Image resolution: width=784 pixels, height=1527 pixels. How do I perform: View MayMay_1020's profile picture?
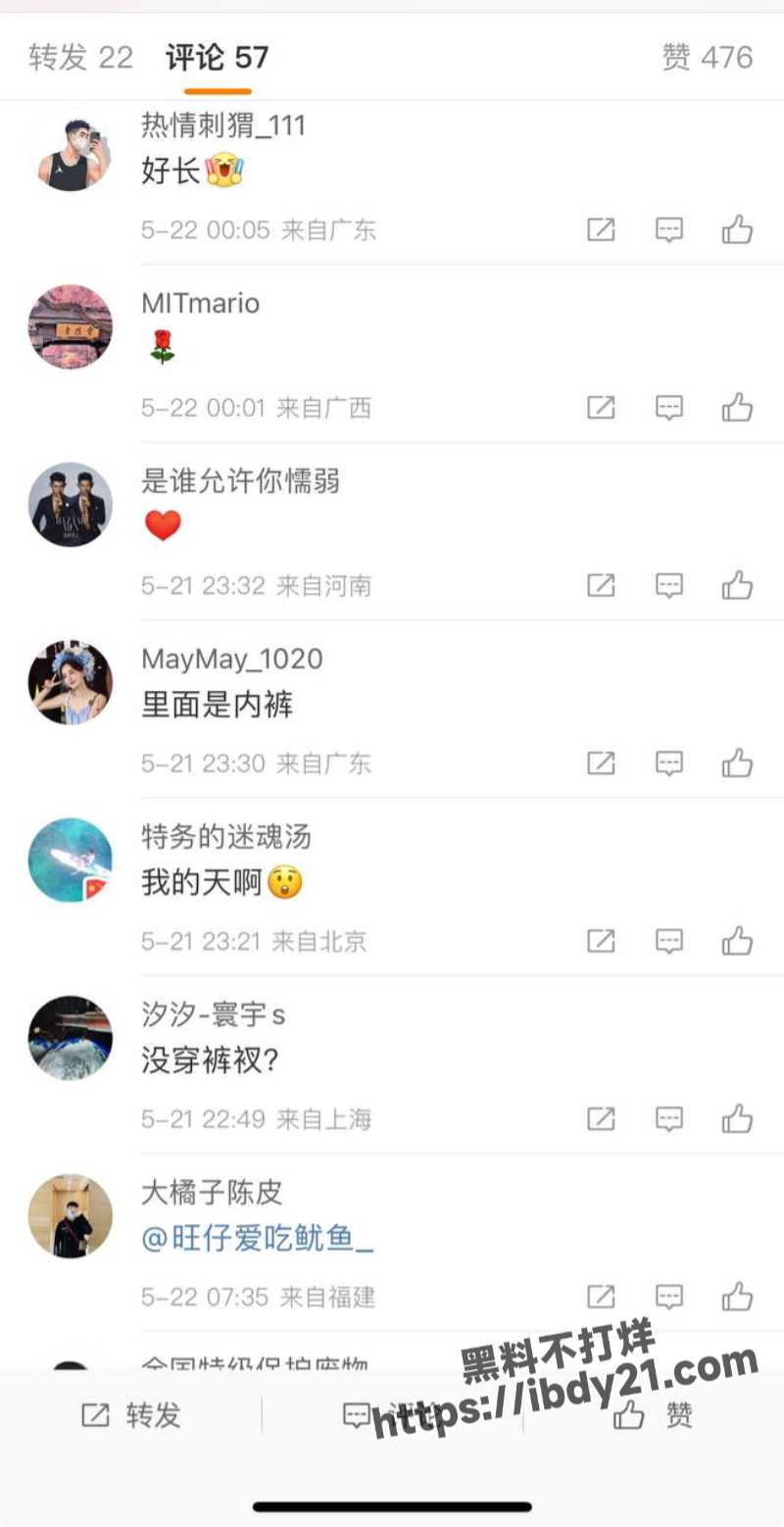[70, 683]
